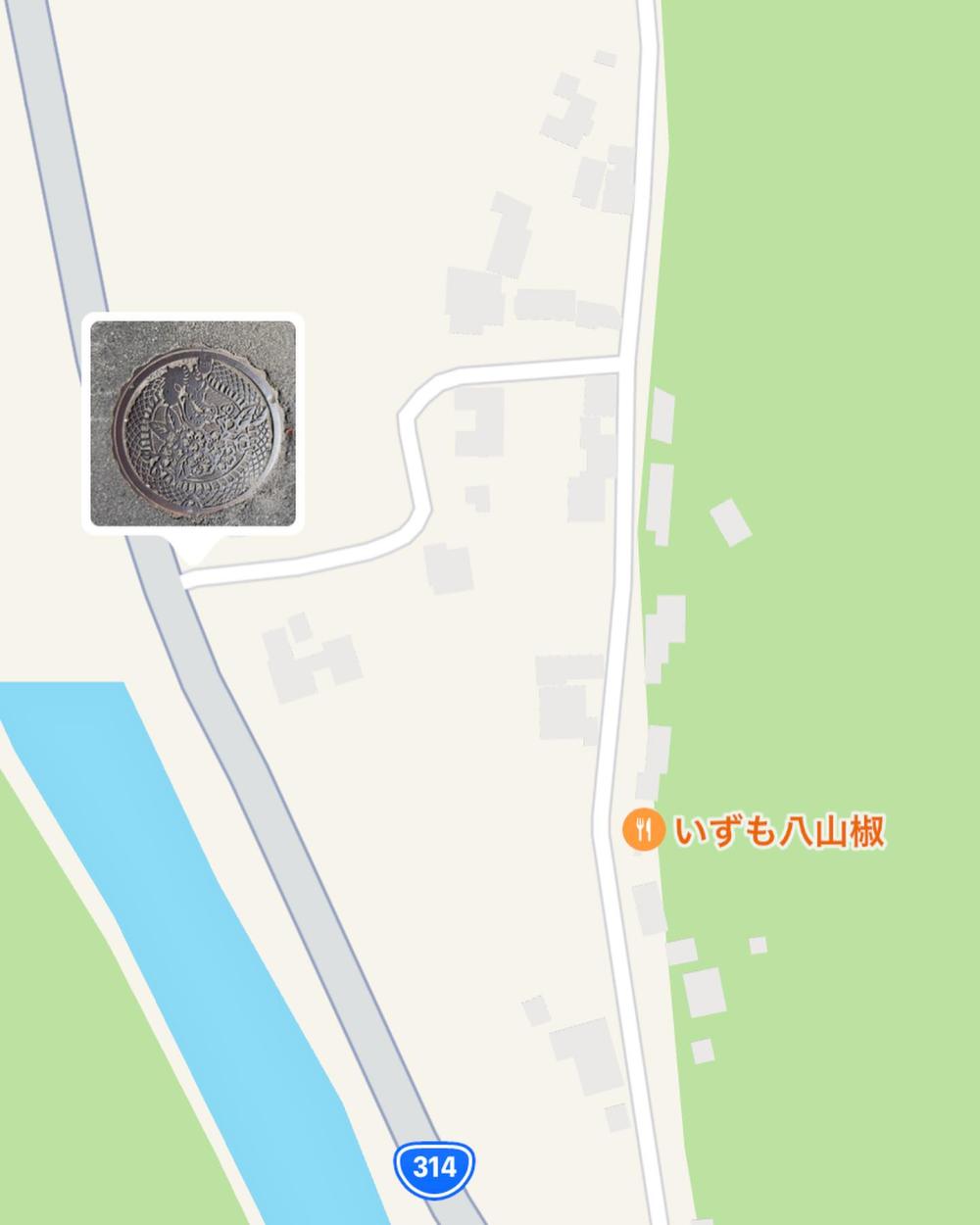This screenshot has height=1225, width=980.
Task: Open the manhole cover photo pin
Action: [192, 423]
